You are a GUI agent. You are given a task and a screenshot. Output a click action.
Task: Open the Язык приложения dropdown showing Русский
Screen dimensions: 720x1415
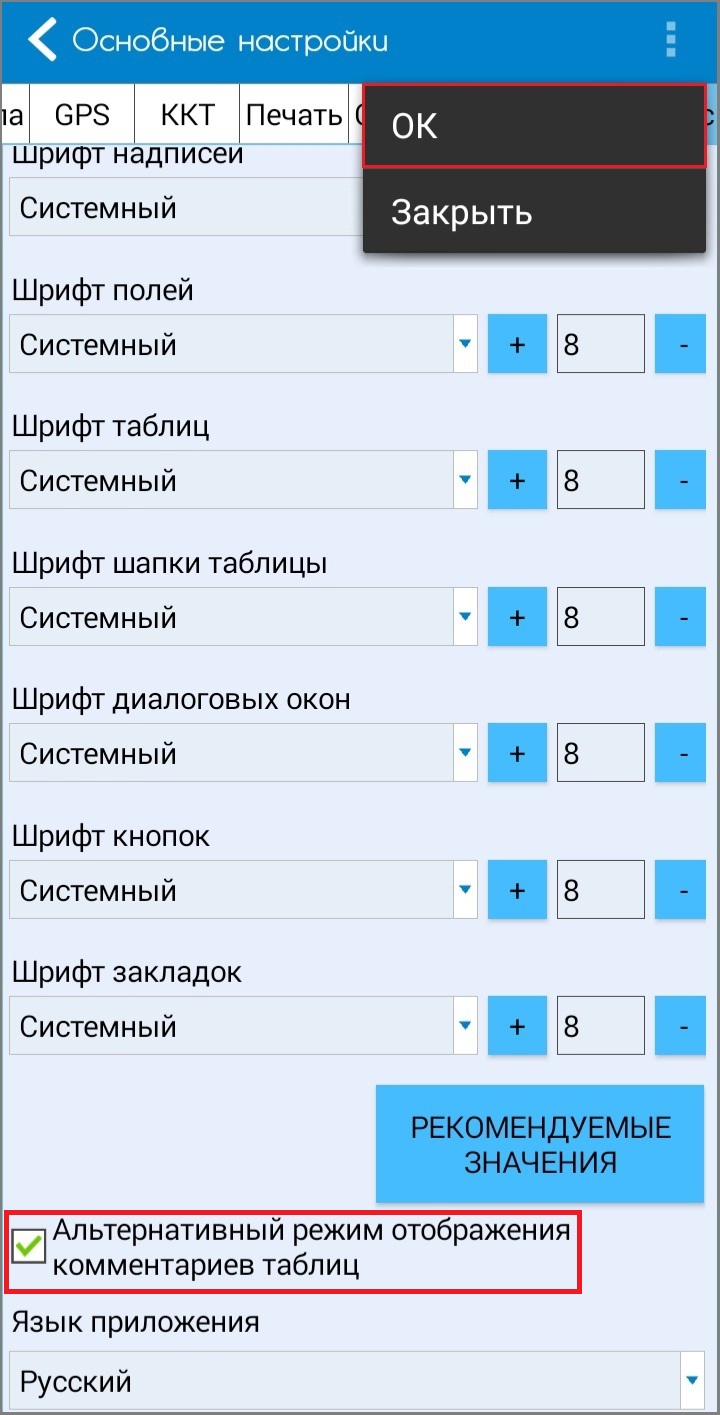pyautogui.click(x=357, y=1382)
